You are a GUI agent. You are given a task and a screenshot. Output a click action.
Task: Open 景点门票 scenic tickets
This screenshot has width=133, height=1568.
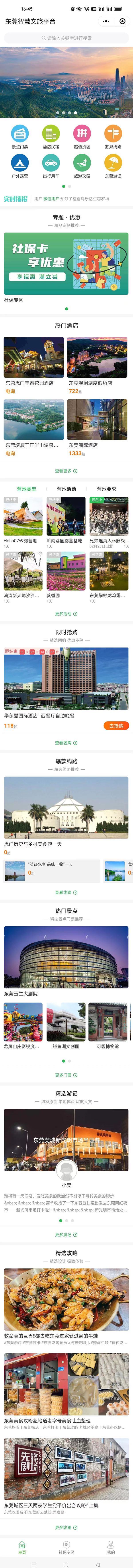[x=20, y=136]
